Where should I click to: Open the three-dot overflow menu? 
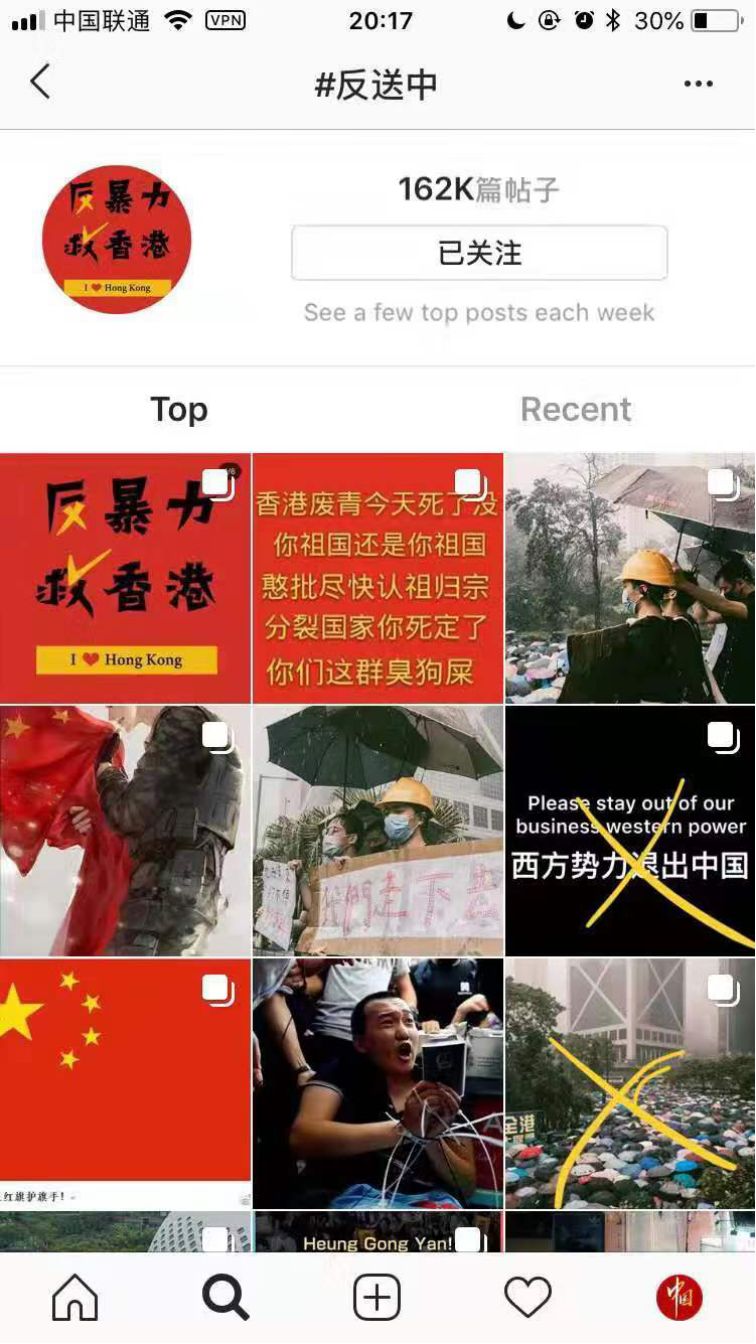pyautogui.click(x=698, y=84)
